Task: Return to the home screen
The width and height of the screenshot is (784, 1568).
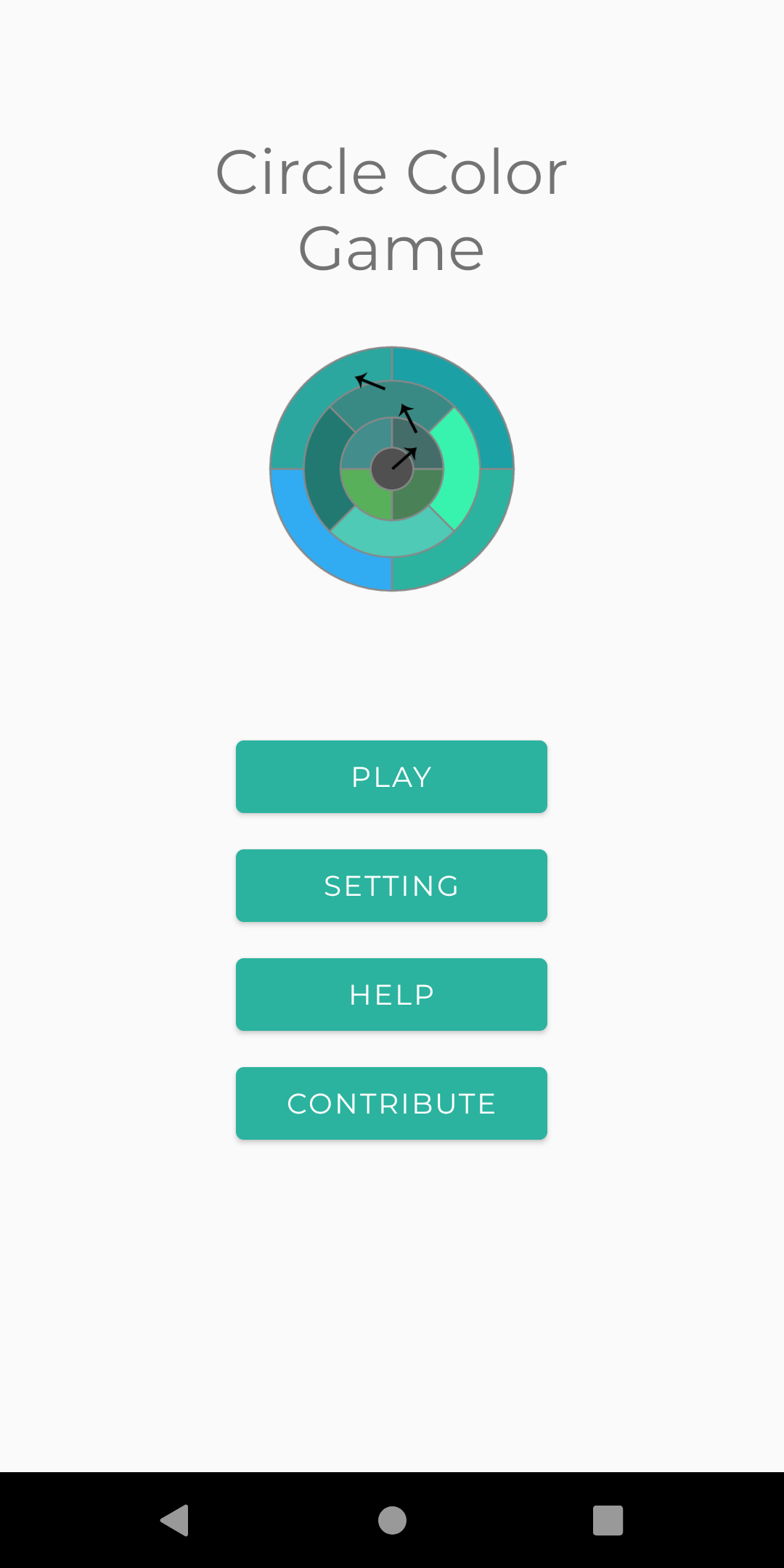Action: click(392, 1520)
